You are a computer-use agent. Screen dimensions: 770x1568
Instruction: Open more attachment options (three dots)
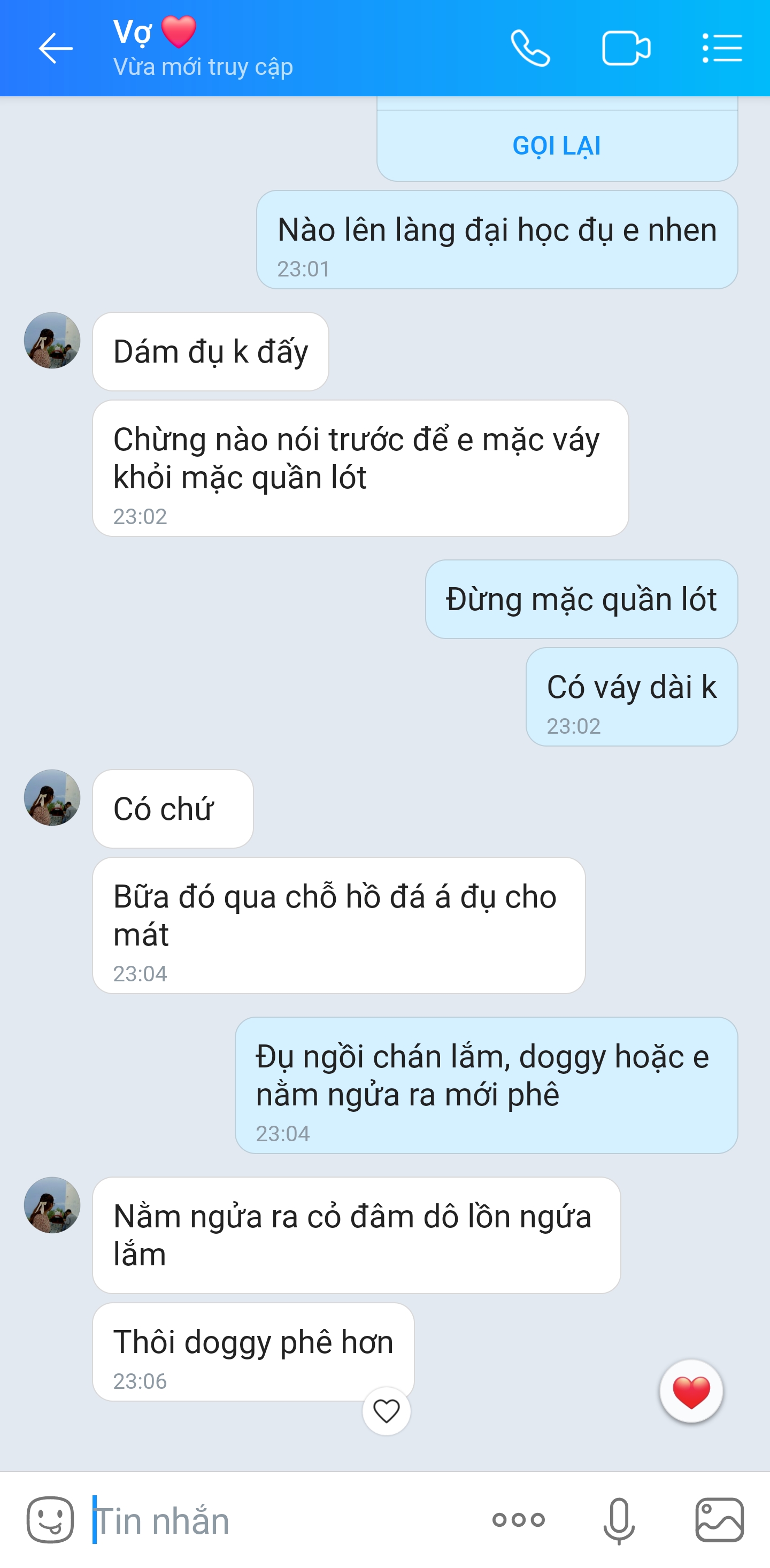click(519, 1520)
